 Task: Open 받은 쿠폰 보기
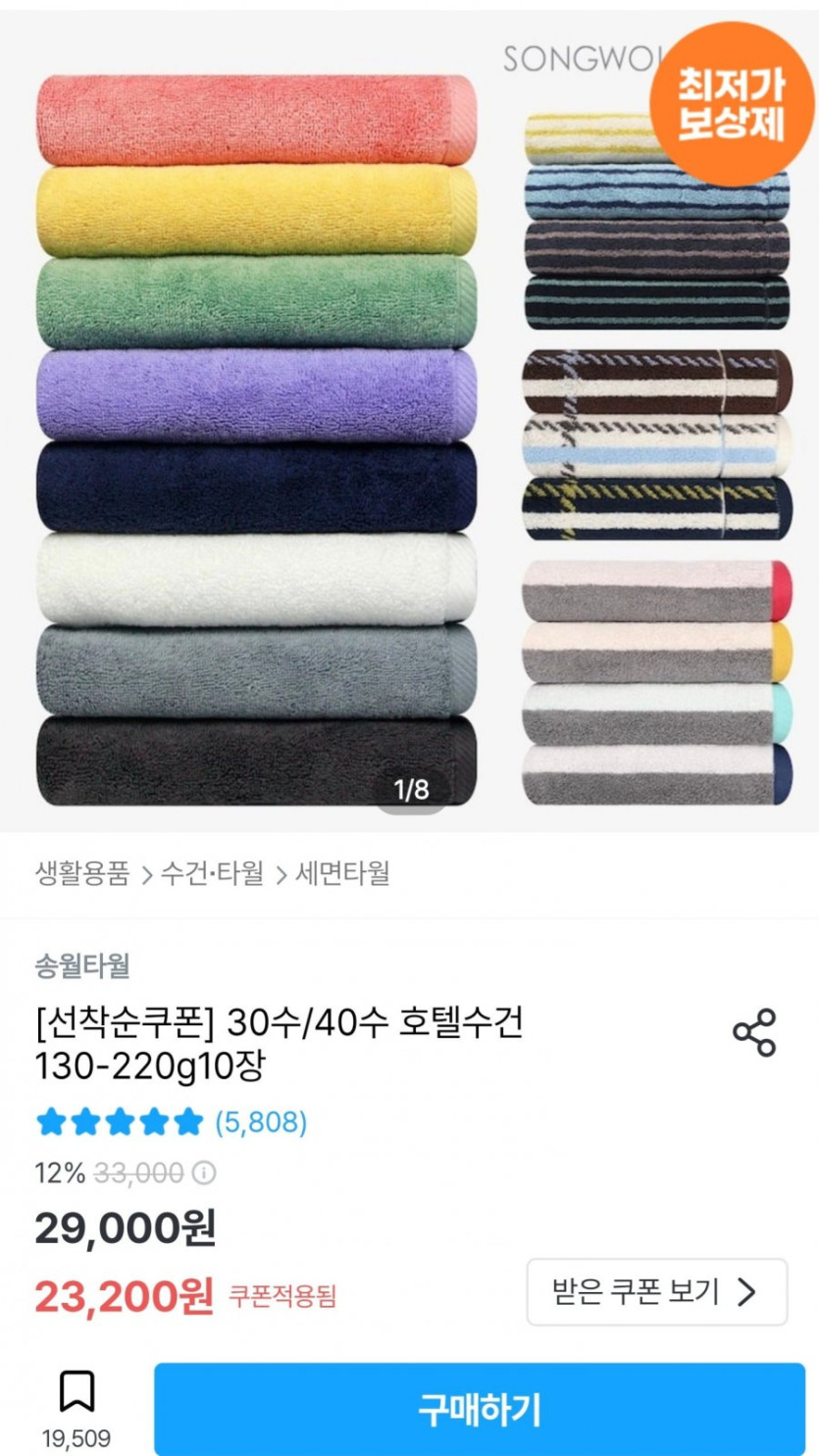(656, 1291)
